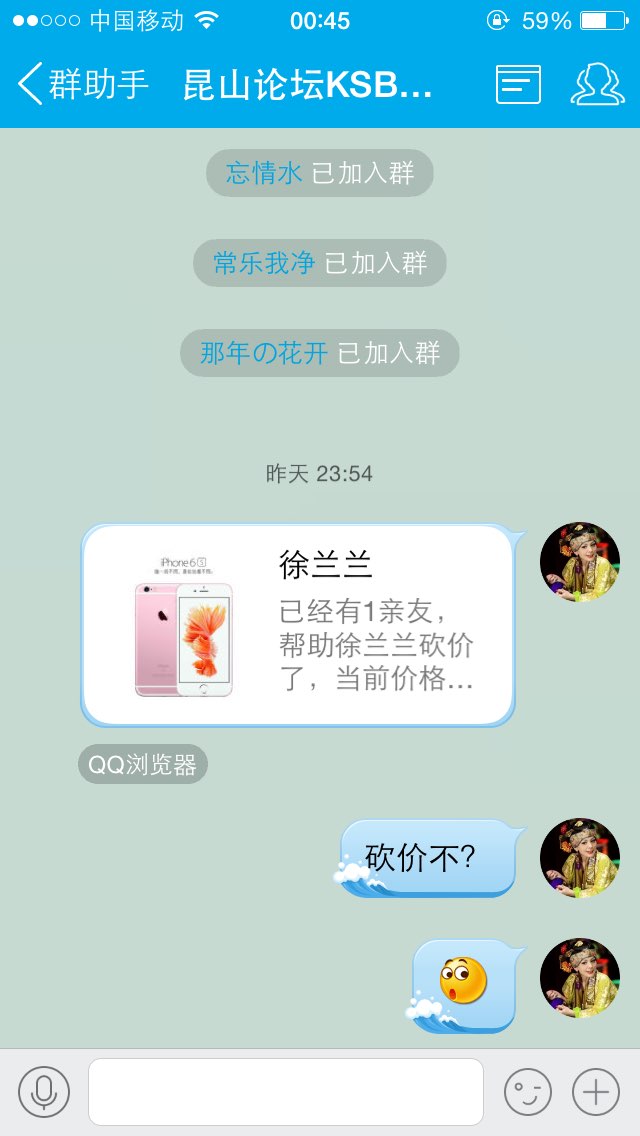Open the emoji picker

527,1091
